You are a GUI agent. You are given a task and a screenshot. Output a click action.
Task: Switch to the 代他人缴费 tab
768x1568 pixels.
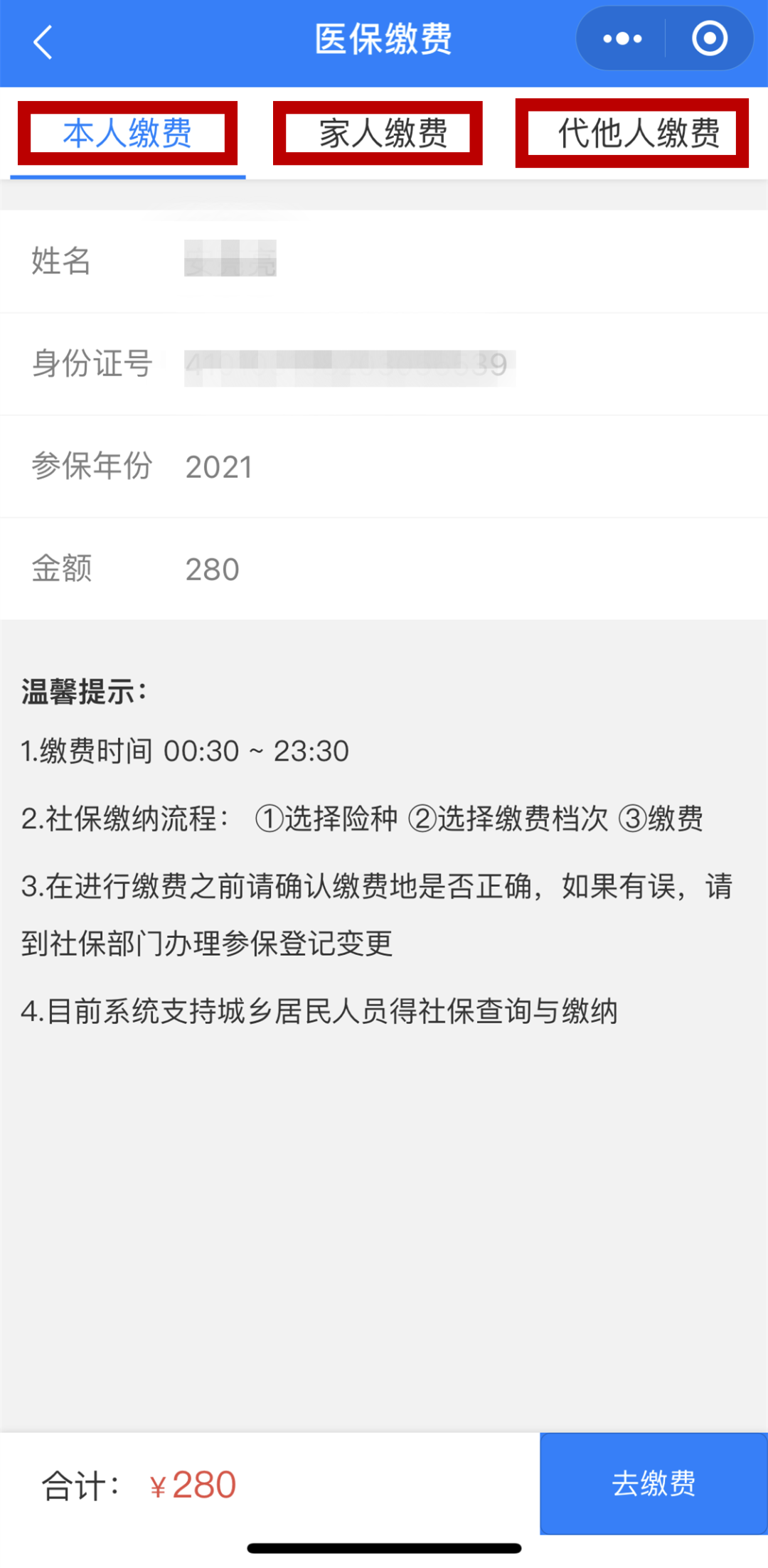(638, 134)
